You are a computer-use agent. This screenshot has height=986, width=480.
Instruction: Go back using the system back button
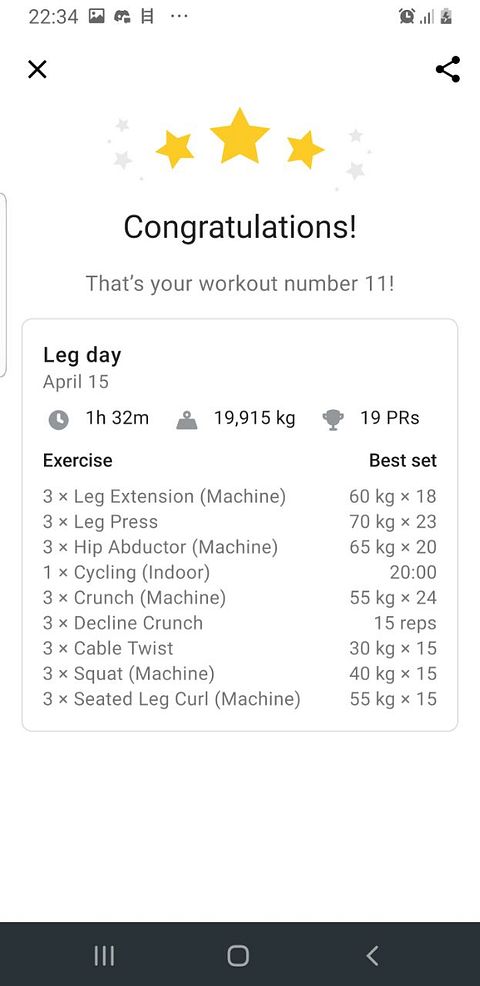372,956
